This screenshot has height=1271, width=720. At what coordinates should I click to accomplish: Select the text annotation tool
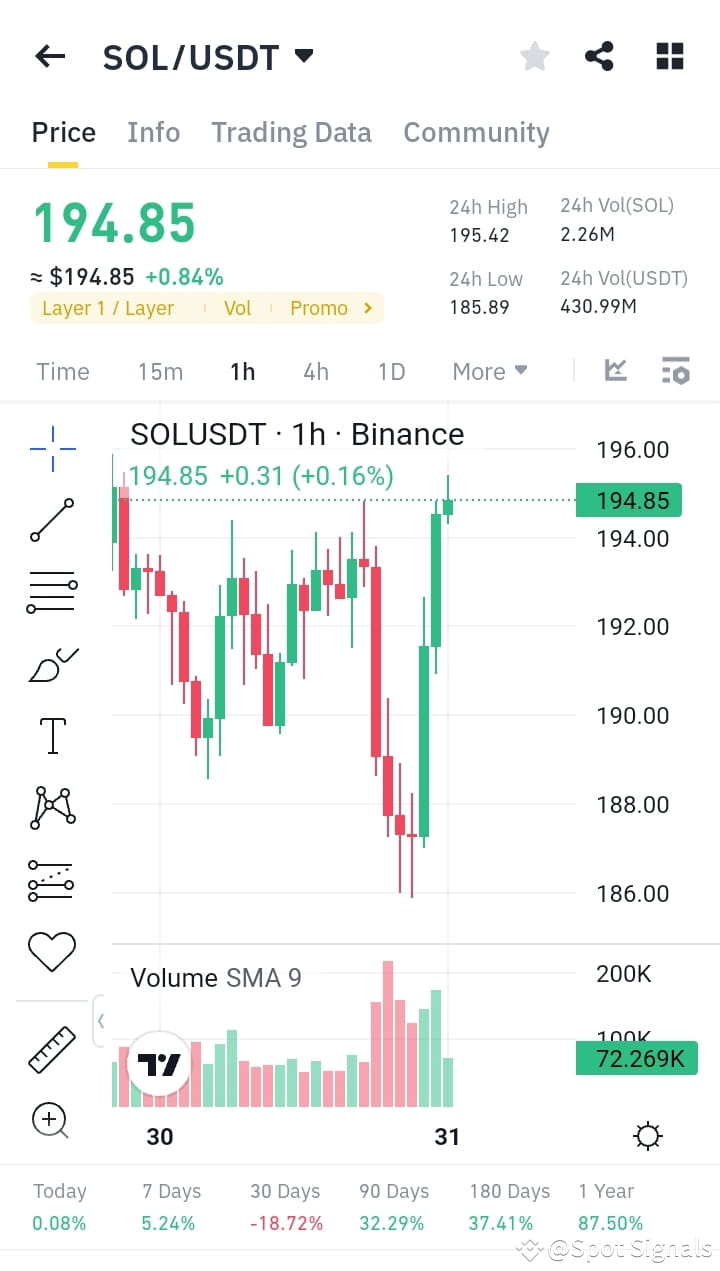(50, 735)
